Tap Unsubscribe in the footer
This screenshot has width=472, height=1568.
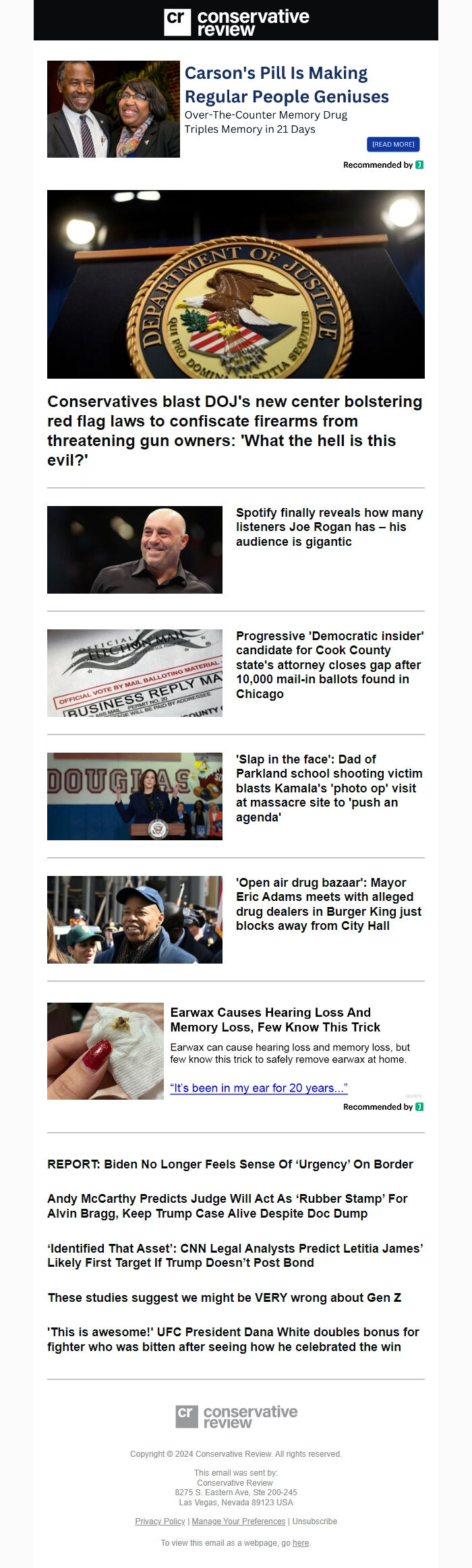[314, 1521]
